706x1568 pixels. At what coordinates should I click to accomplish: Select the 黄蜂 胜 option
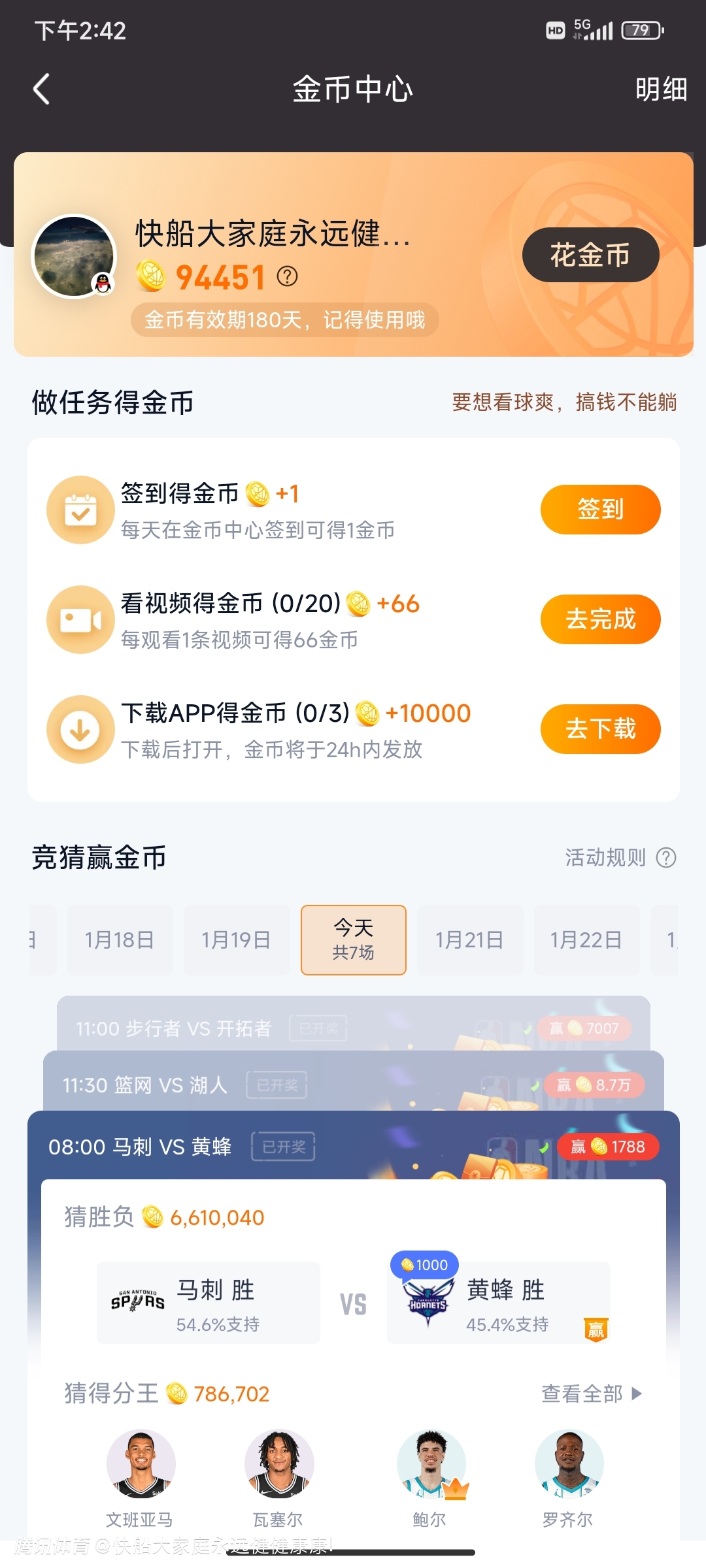coord(498,1303)
